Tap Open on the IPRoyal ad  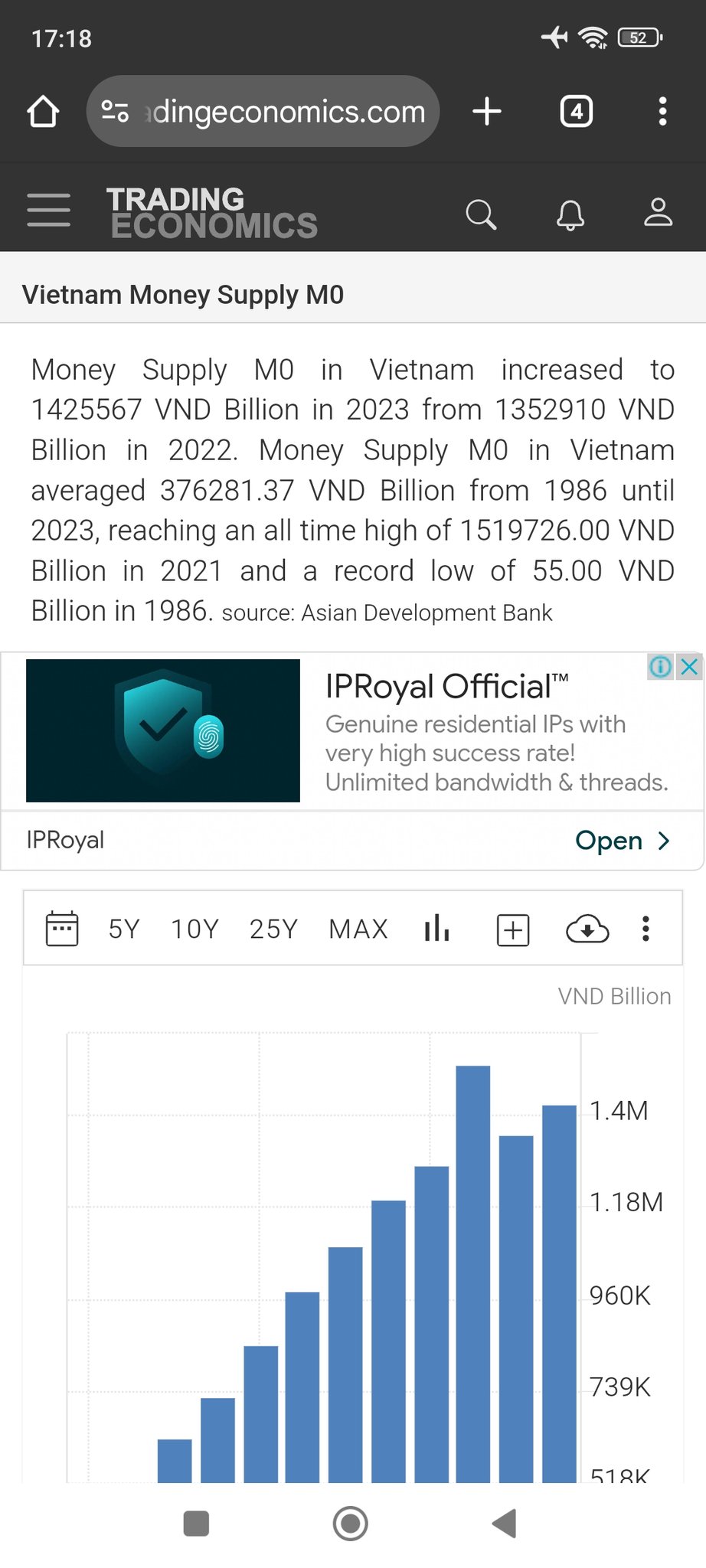[x=622, y=841]
